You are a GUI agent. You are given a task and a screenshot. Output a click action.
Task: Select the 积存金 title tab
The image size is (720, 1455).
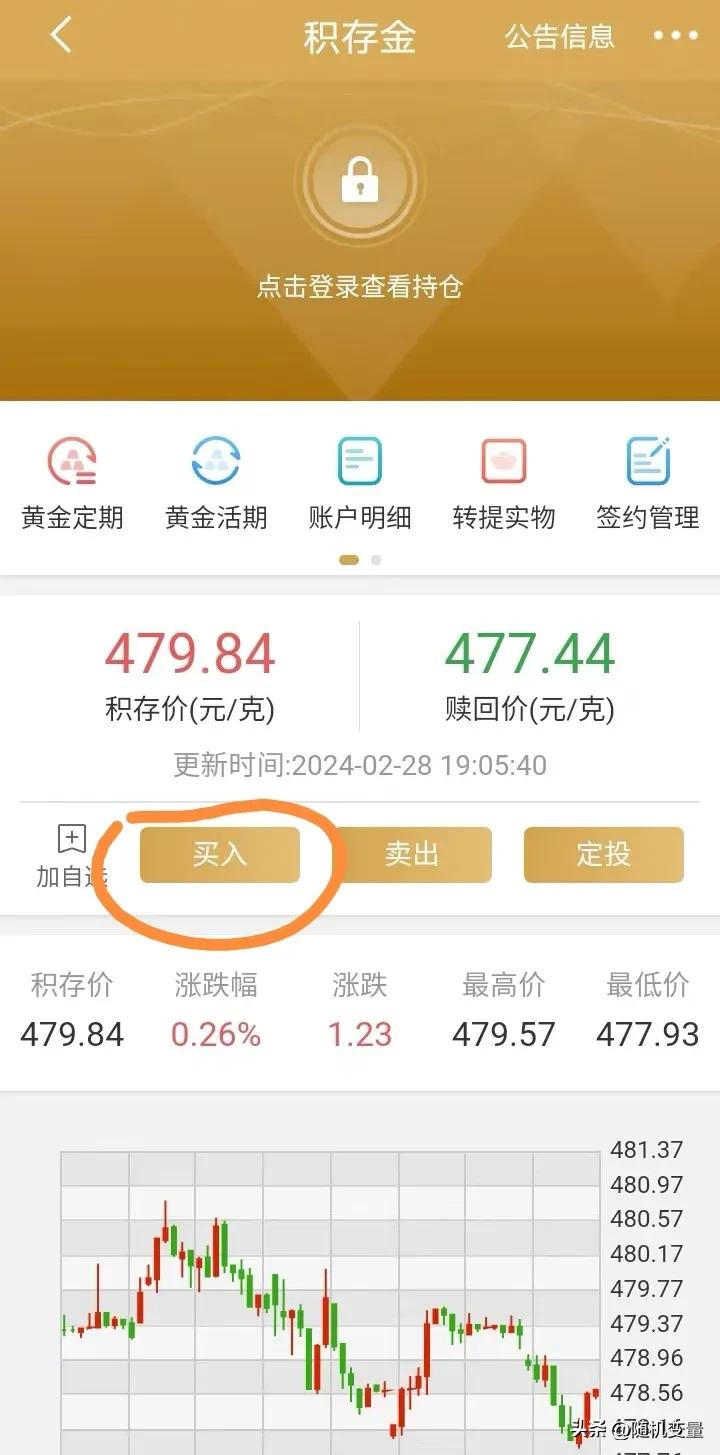(x=358, y=38)
